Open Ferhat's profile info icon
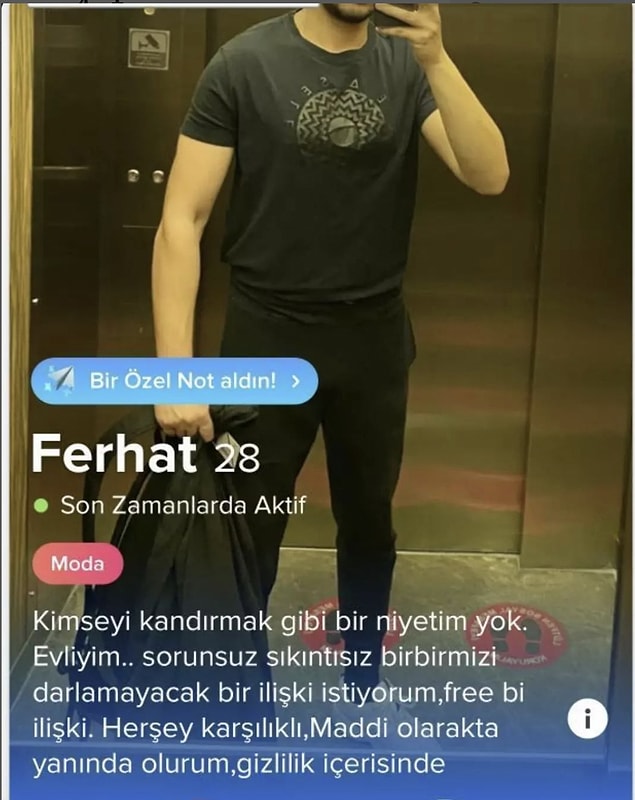The width and height of the screenshot is (635, 800). (x=587, y=717)
